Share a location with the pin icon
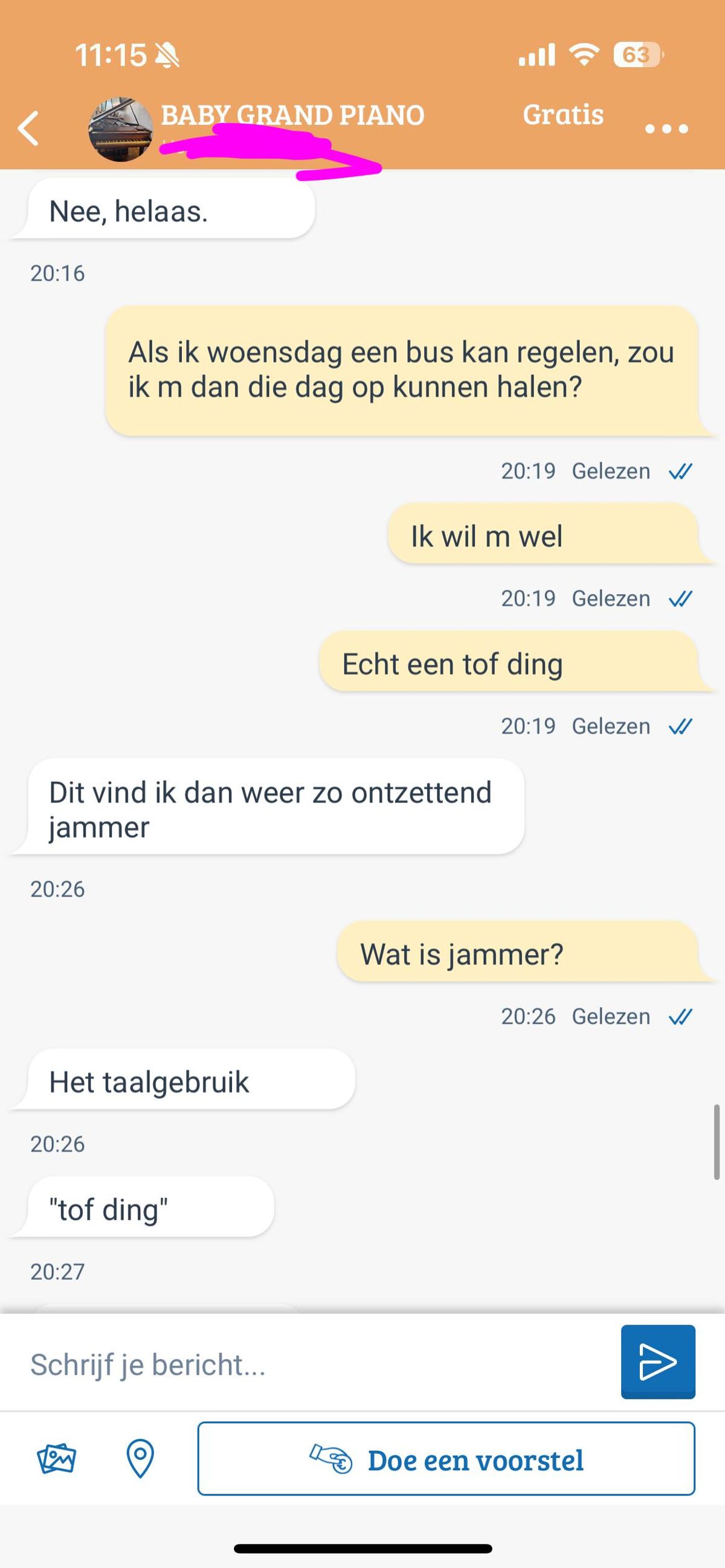The height and width of the screenshot is (1568, 725). (x=140, y=1459)
